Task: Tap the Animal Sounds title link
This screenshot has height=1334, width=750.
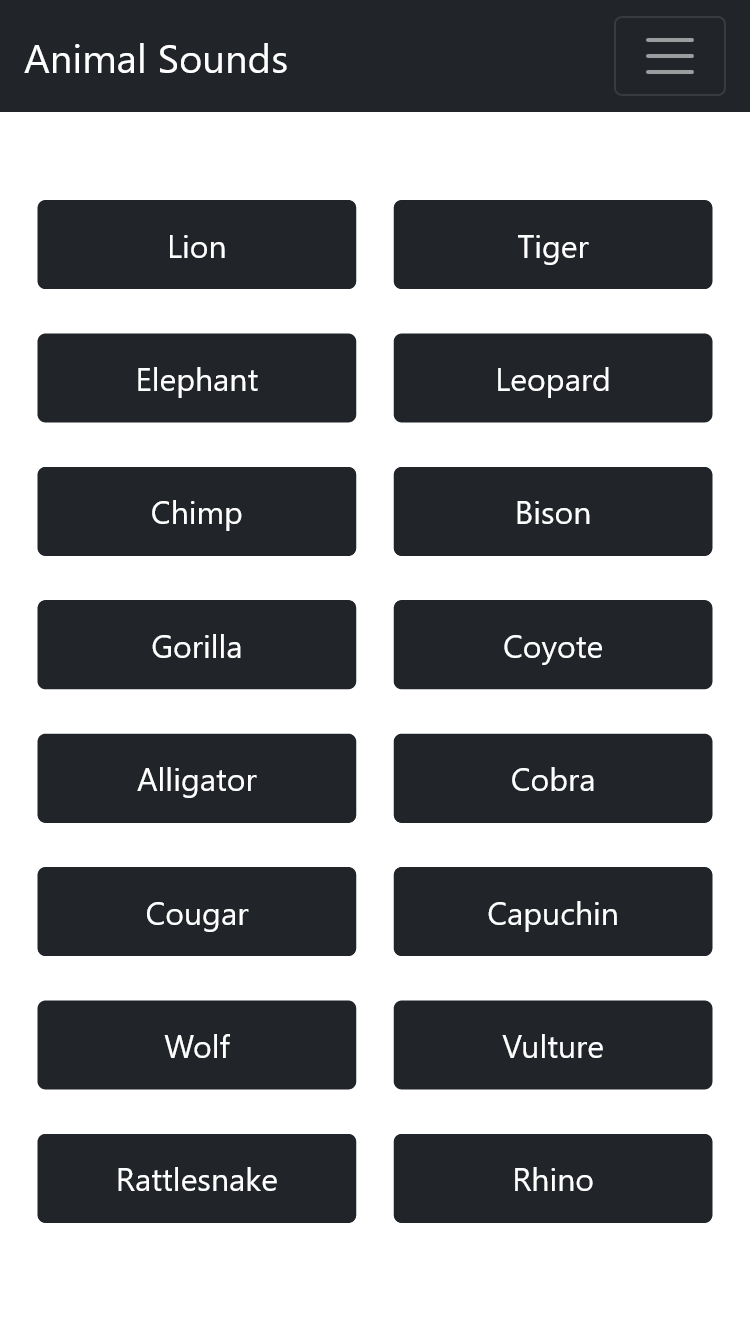Action: pos(156,59)
